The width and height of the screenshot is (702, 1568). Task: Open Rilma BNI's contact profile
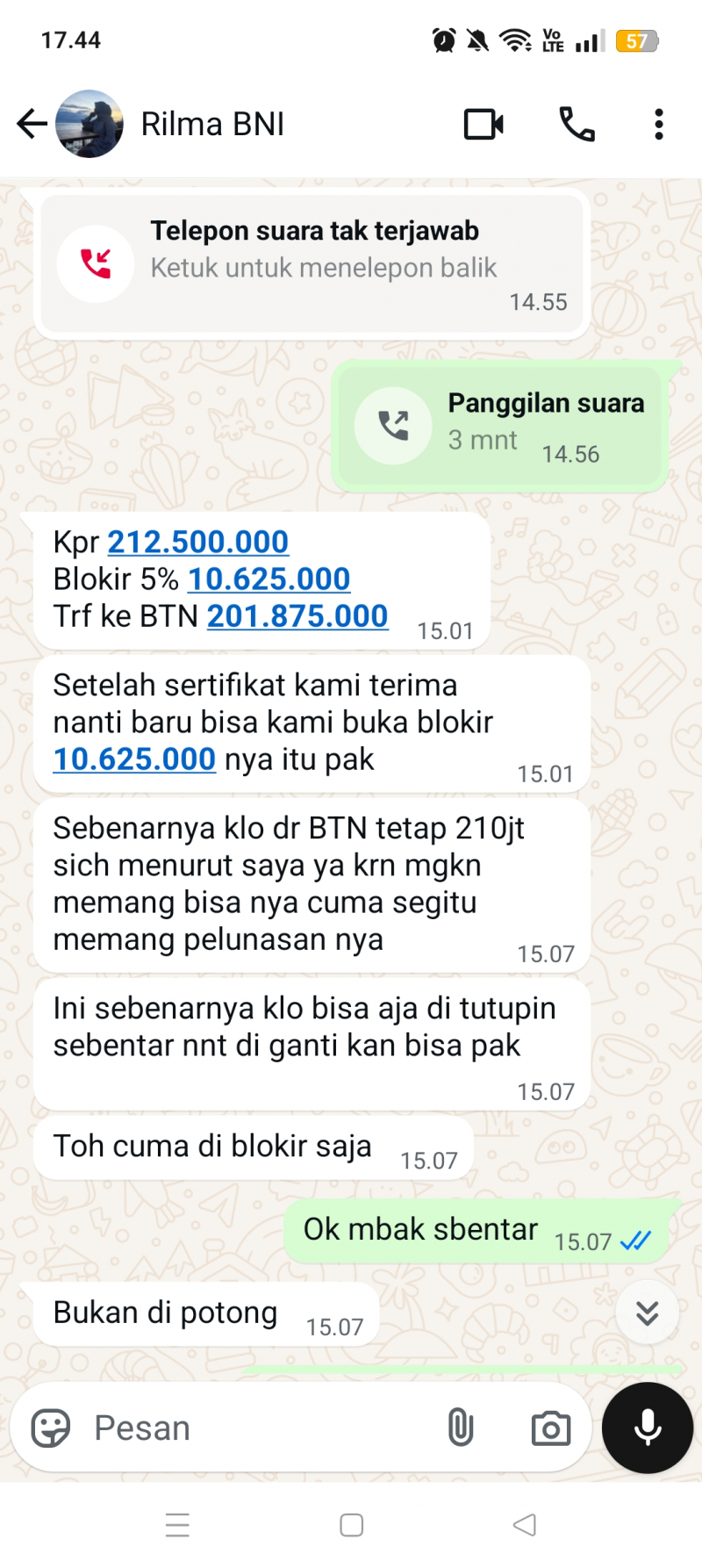coord(212,124)
